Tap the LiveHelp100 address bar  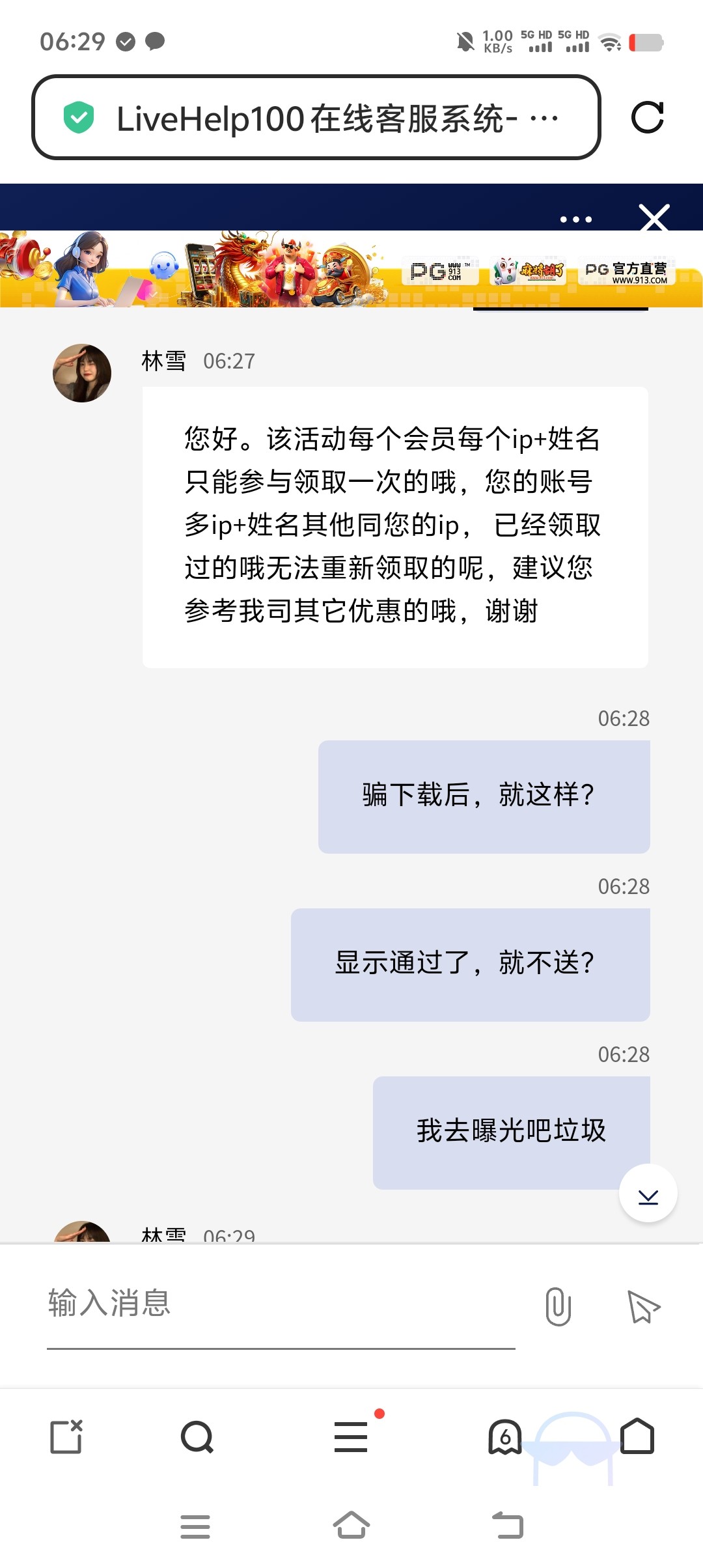(x=316, y=117)
